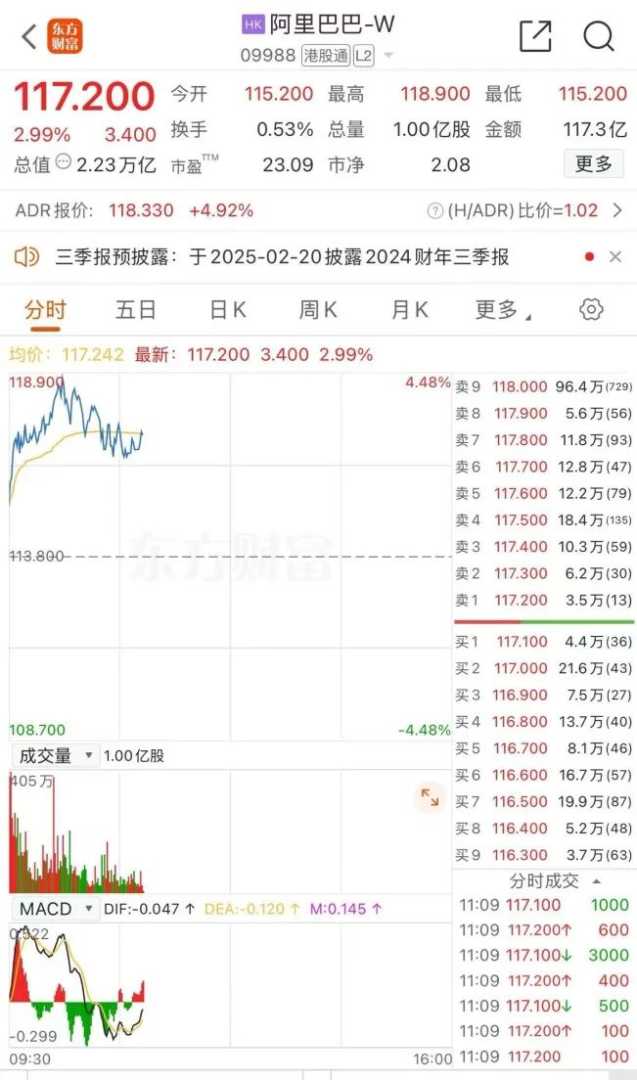Toggle the 分时成交 list selector
637x1080 pixels.
point(556,881)
